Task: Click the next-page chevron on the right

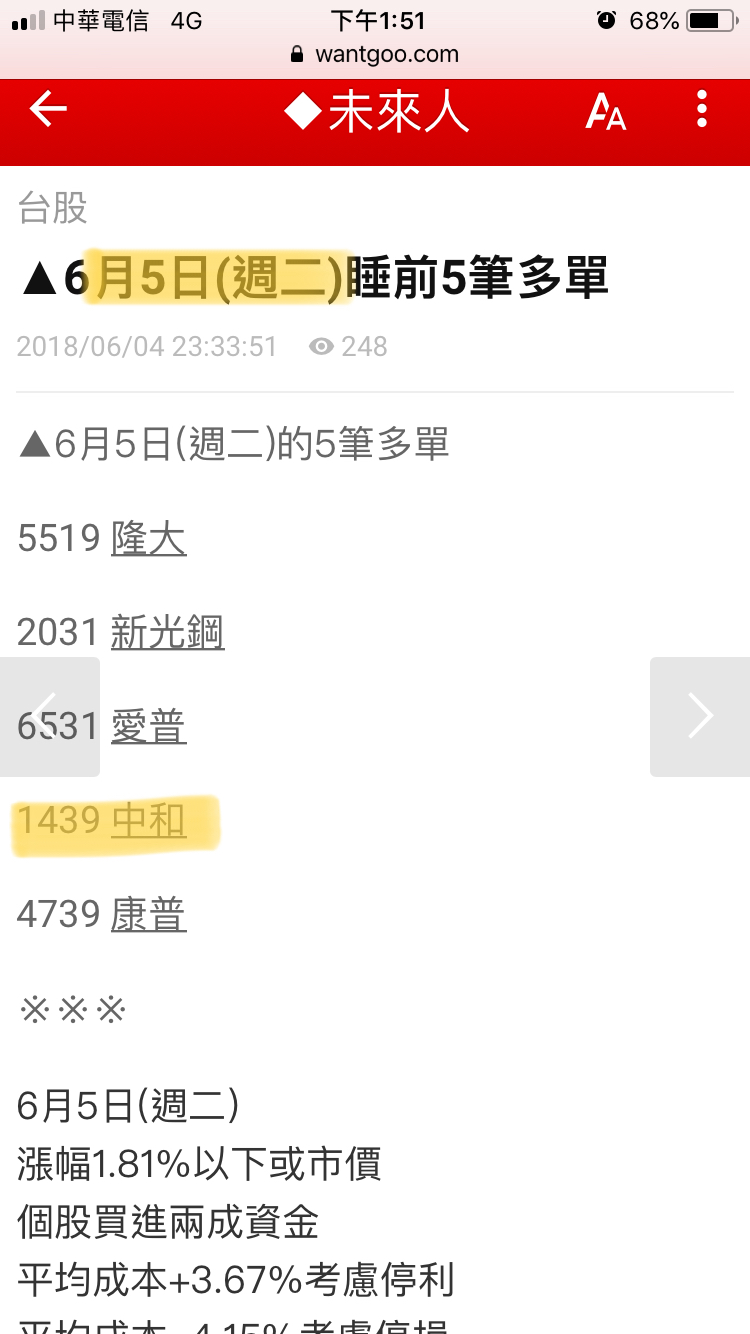Action: click(700, 716)
